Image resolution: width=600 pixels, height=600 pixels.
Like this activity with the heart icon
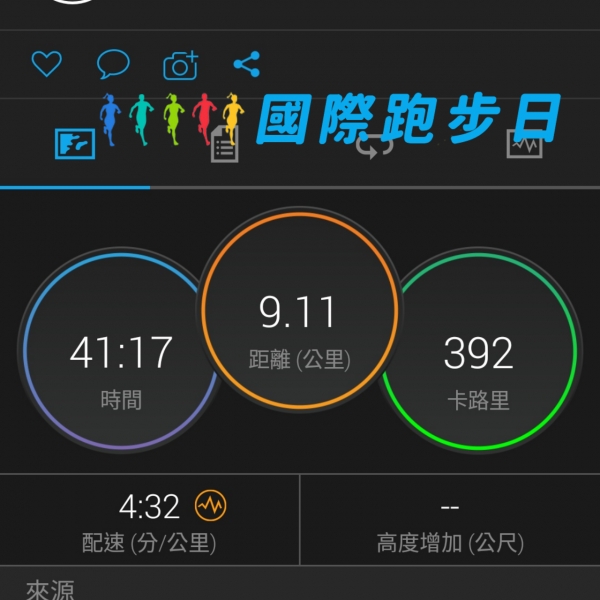[x=46, y=65]
